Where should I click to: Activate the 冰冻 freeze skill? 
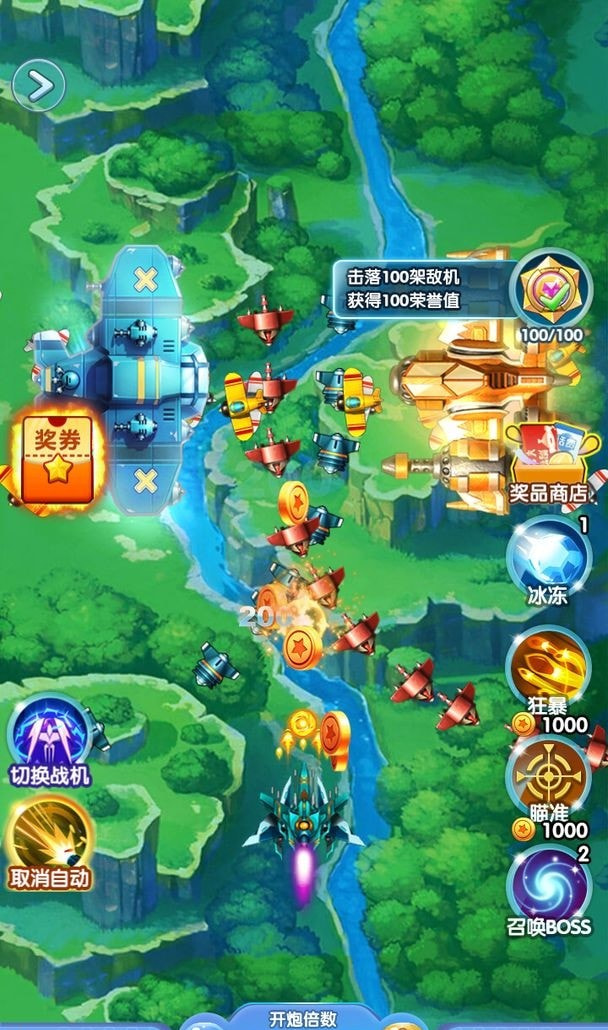click(547, 558)
